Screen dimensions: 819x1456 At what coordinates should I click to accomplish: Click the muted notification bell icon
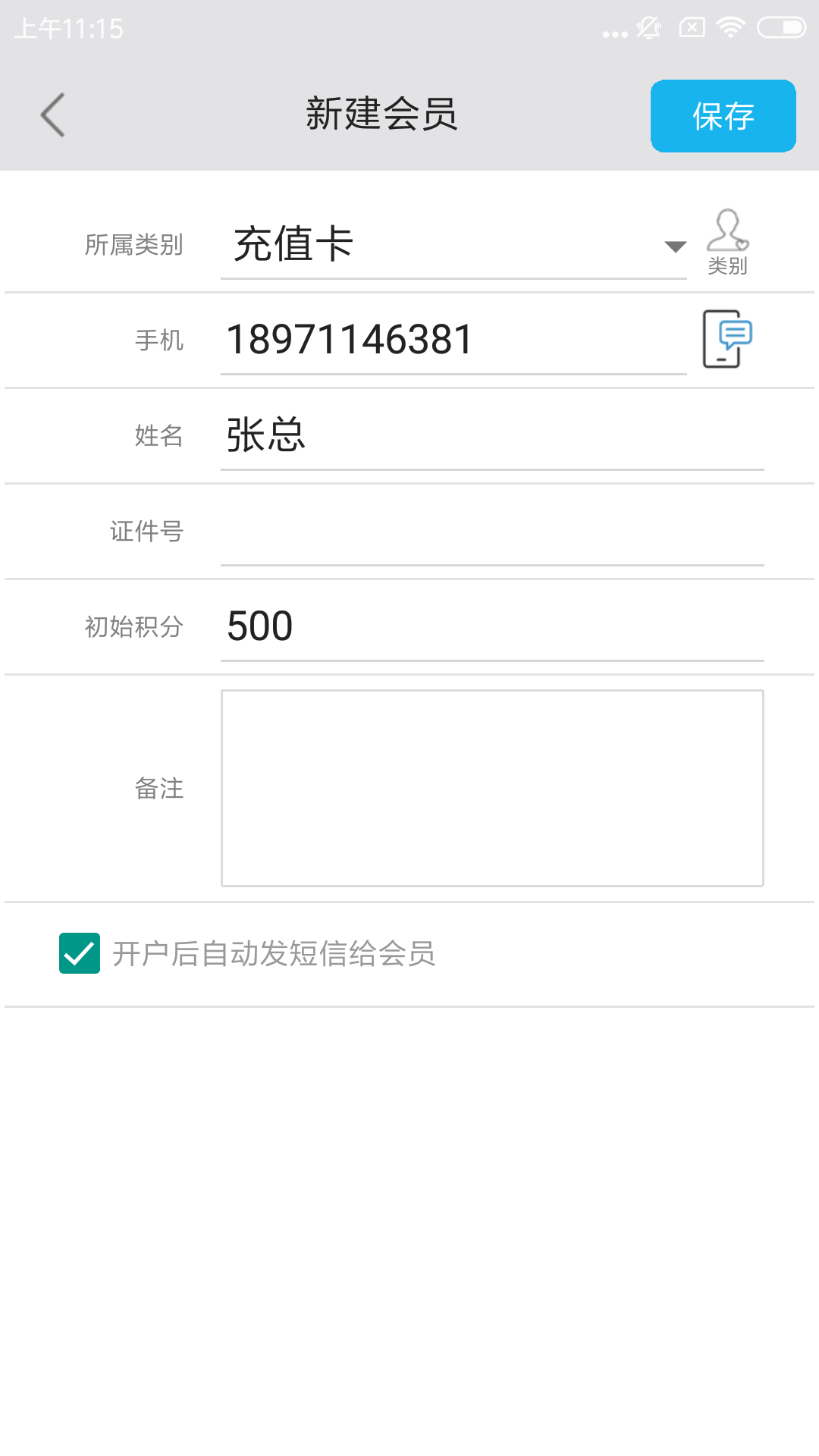647,27
